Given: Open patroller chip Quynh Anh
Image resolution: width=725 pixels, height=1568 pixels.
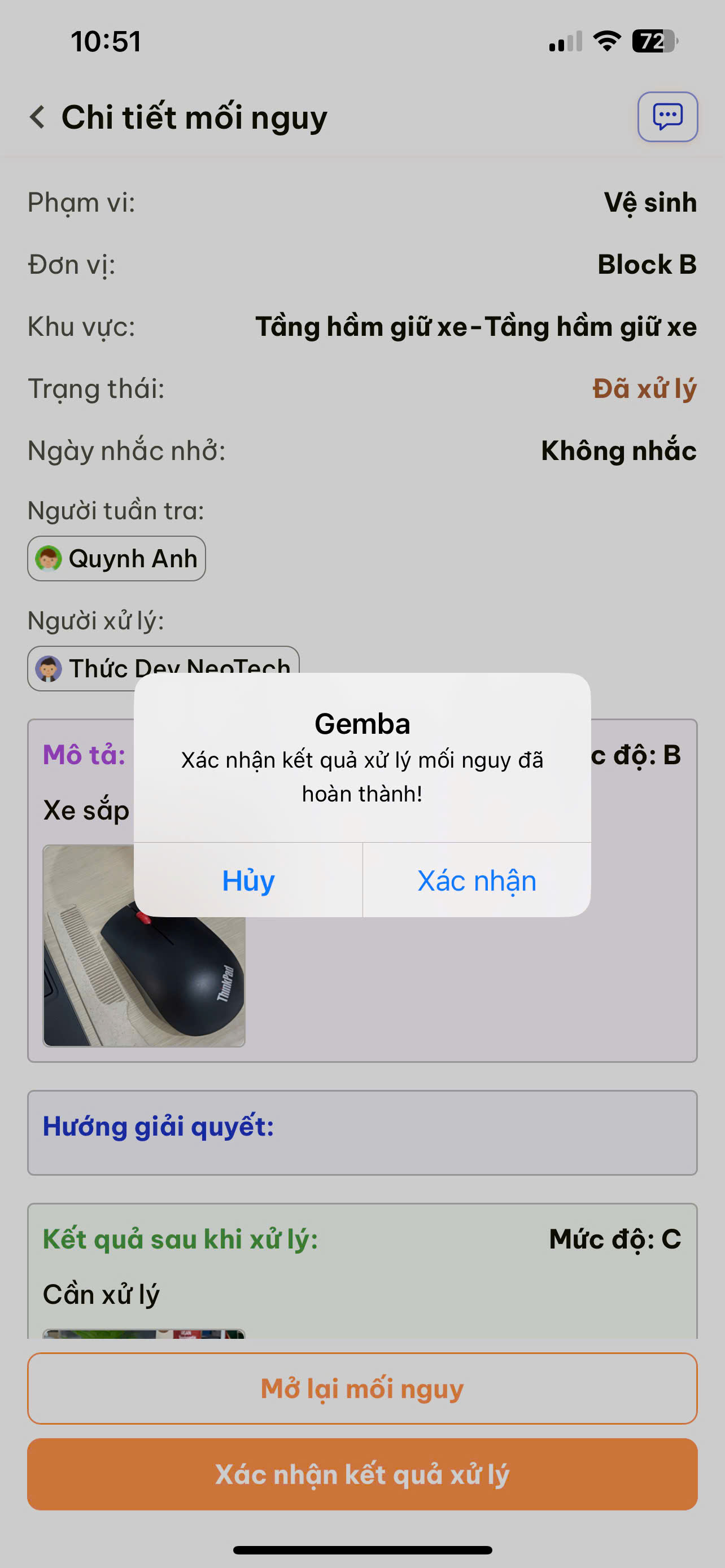Looking at the screenshot, I should point(116,558).
